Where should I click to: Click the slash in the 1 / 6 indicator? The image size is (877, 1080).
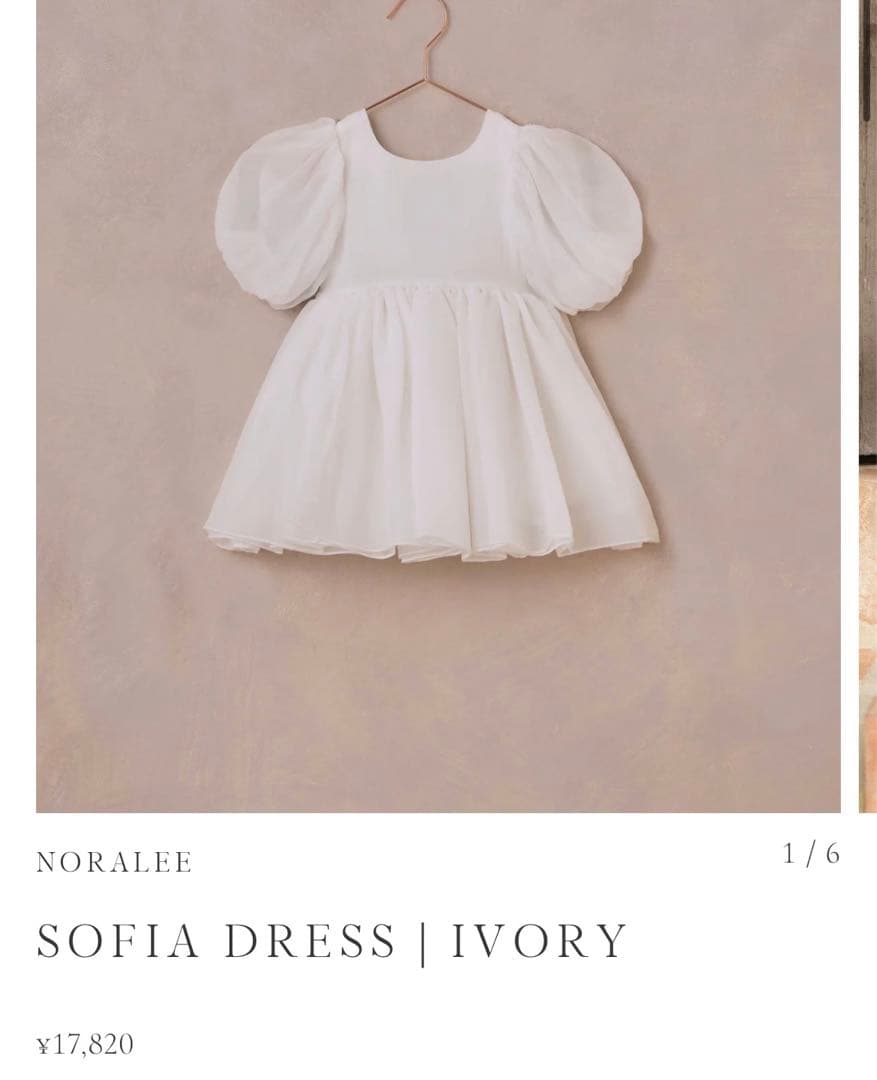pyautogui.click(x=812, y=853)
